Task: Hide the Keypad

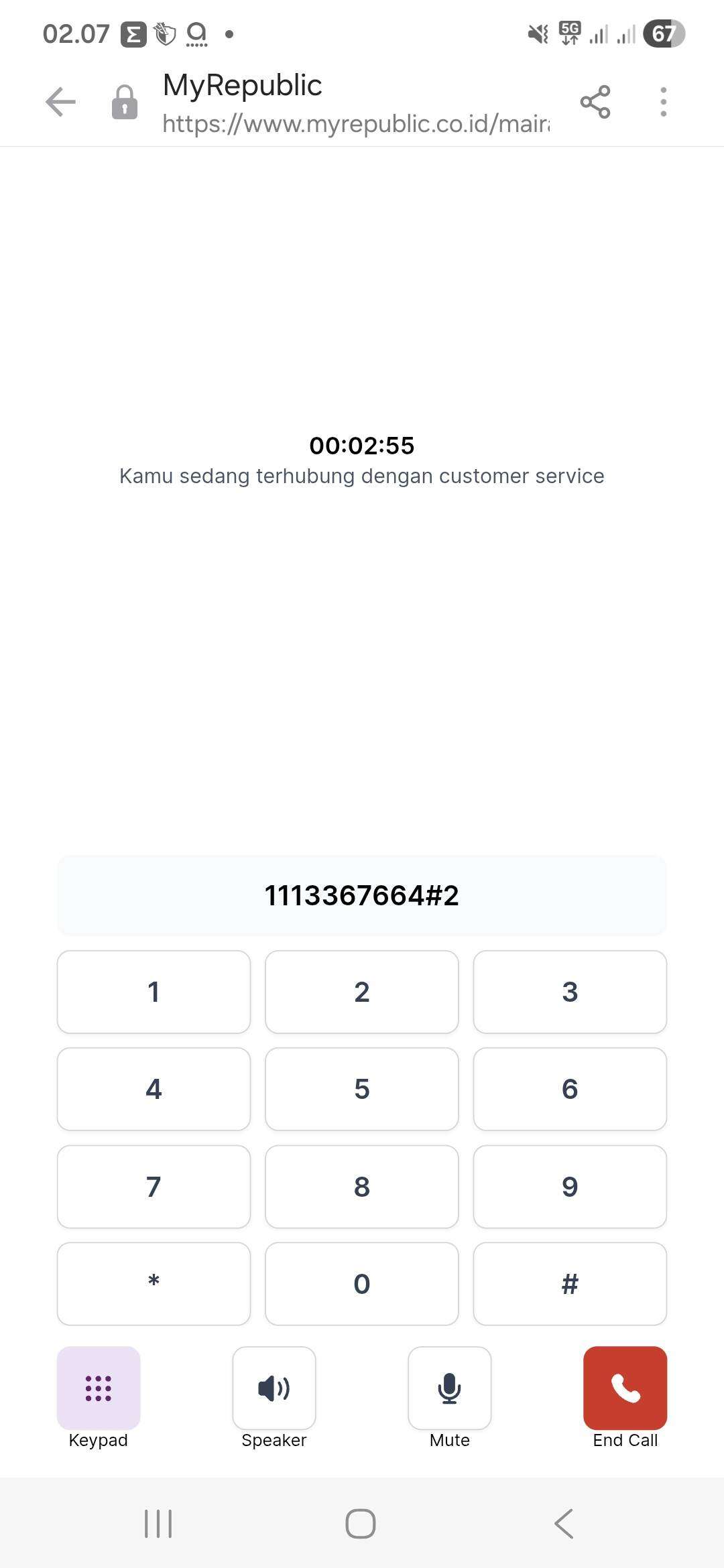Action: tap(99, 1388)
